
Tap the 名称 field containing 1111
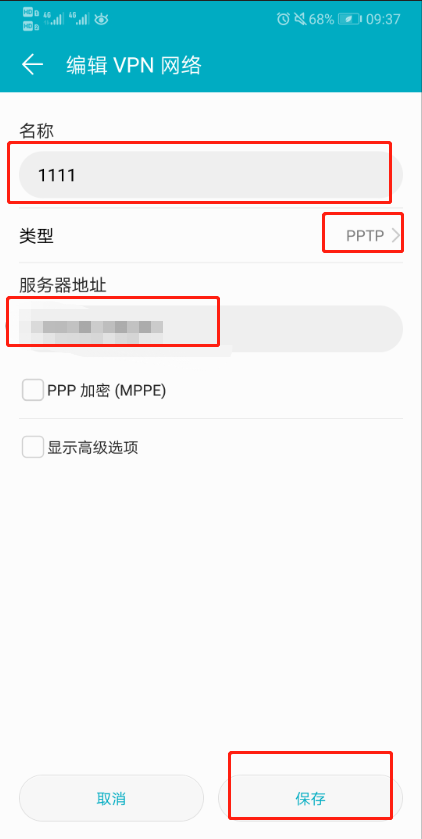[x=211, y=175]
